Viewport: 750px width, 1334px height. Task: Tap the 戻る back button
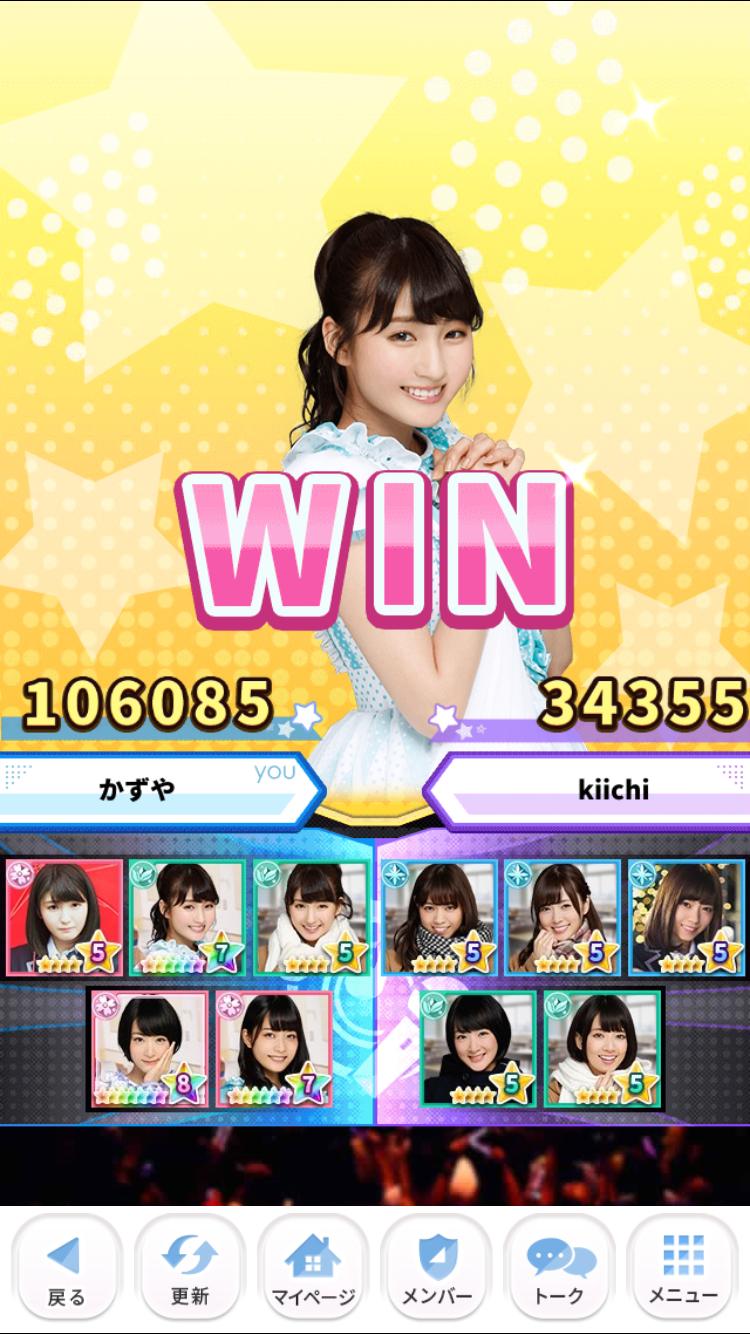(x=66, y=1269)
